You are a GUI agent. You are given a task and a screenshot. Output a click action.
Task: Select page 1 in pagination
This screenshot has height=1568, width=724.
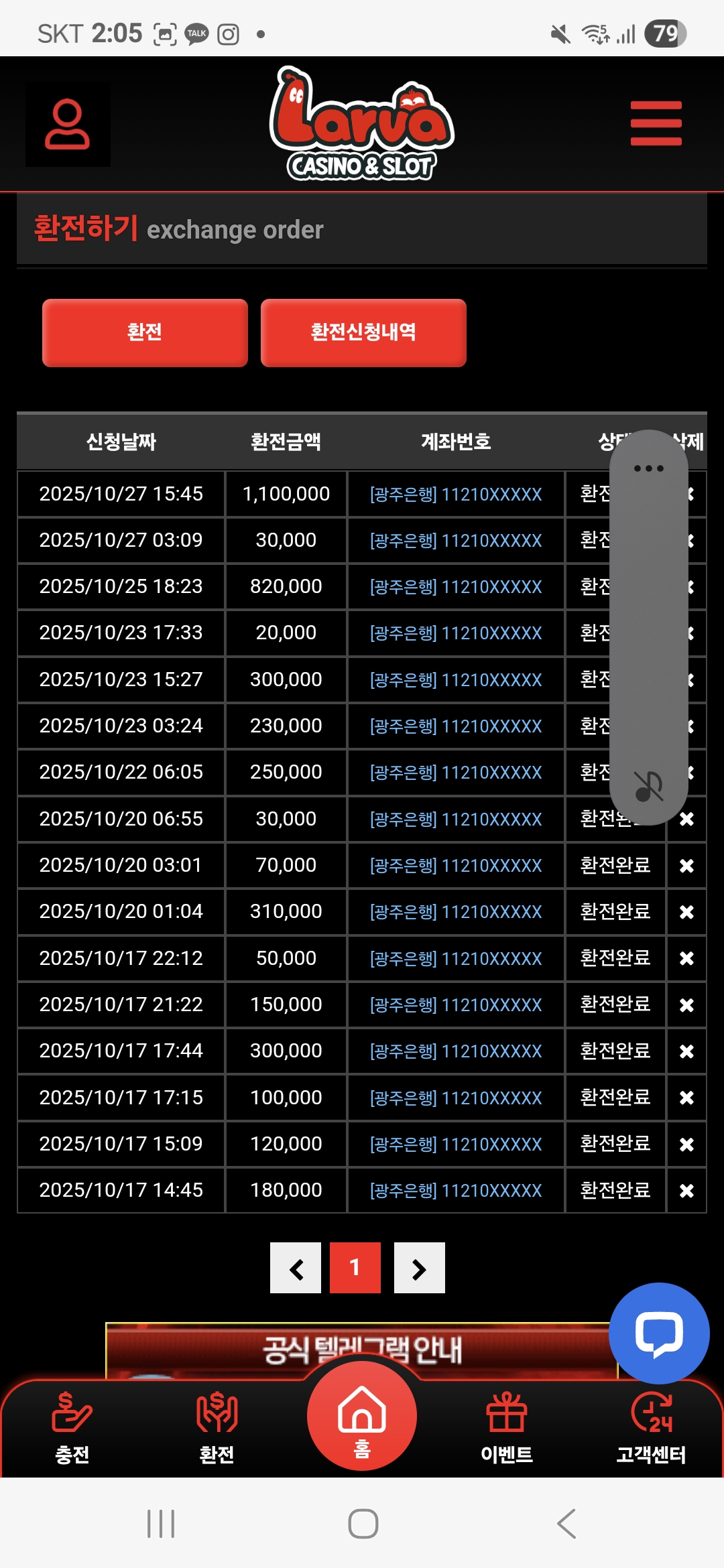(355, 1268)
